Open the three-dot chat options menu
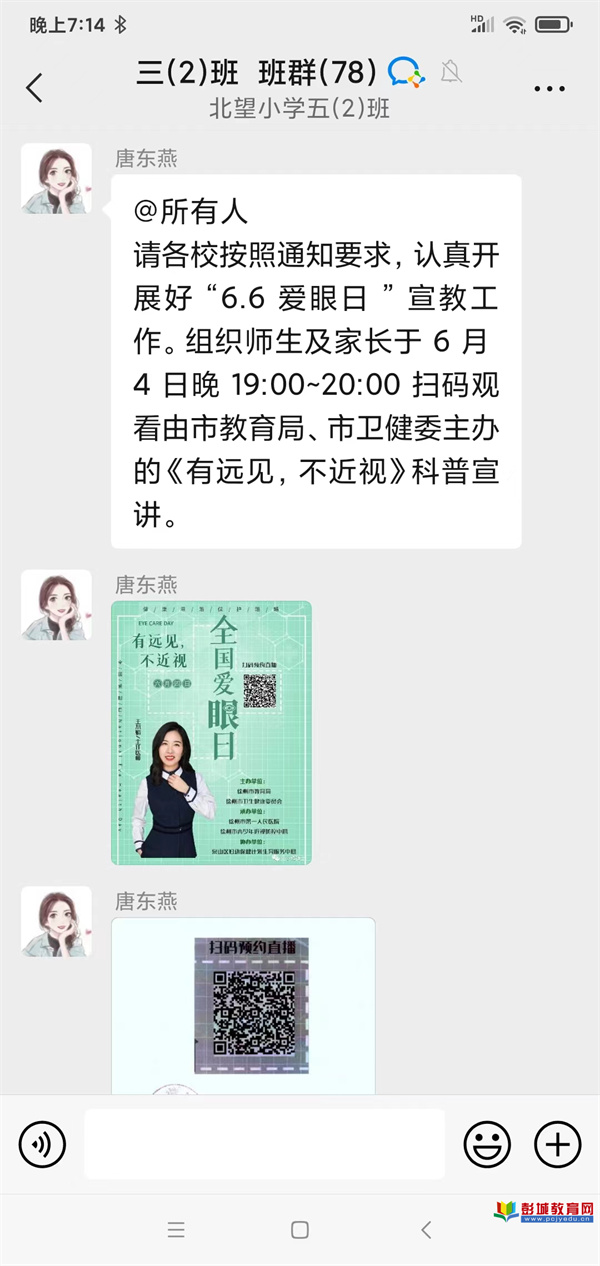This screenshot has width=600, height=1266. pos(549,89)
